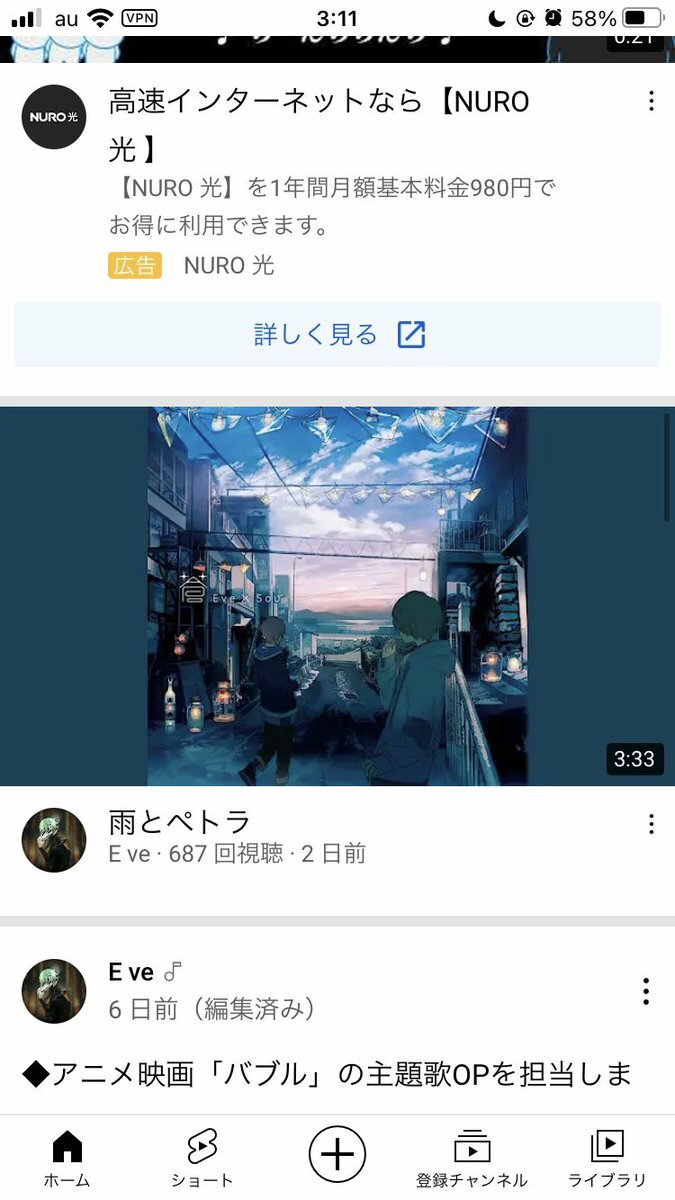Open overflow menu for the NURO 光 ad
Image resolution: width=675 pixels, height=1200 pixels.
(x=650, y=102)
